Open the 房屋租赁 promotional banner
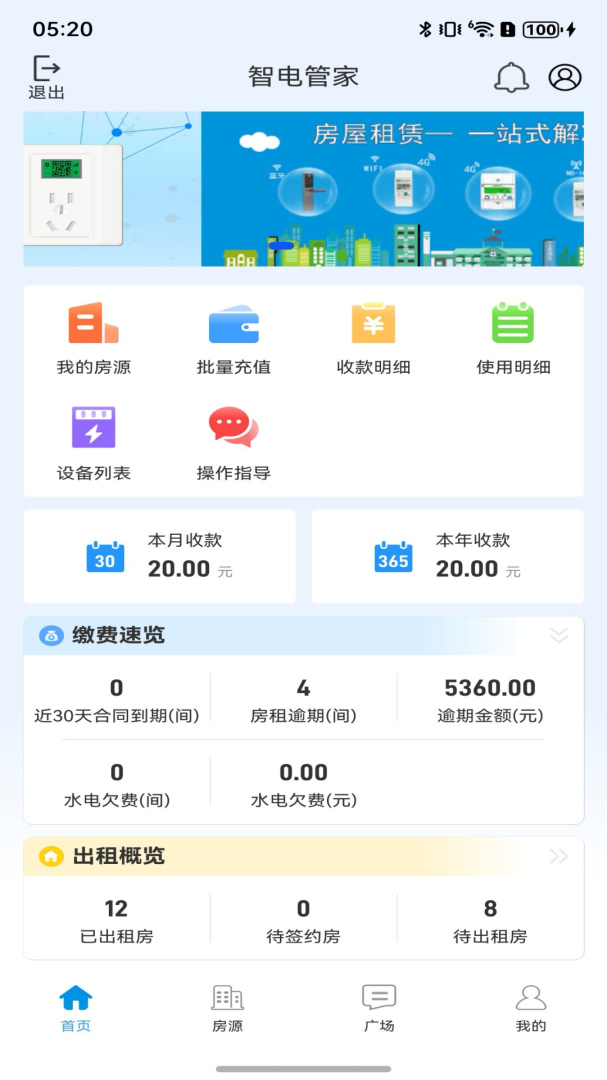The image size is (607, 1080). point(303,189)
